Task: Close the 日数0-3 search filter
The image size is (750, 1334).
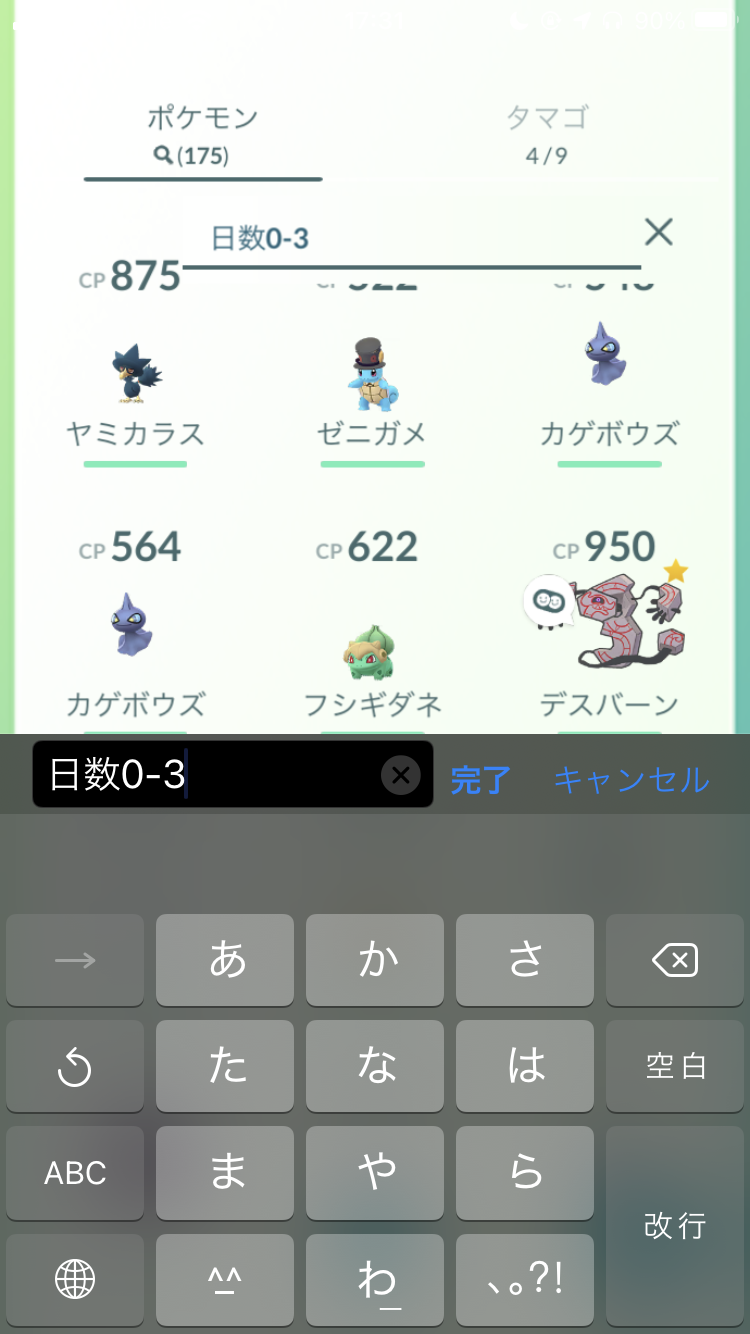Action: (658, 233)
